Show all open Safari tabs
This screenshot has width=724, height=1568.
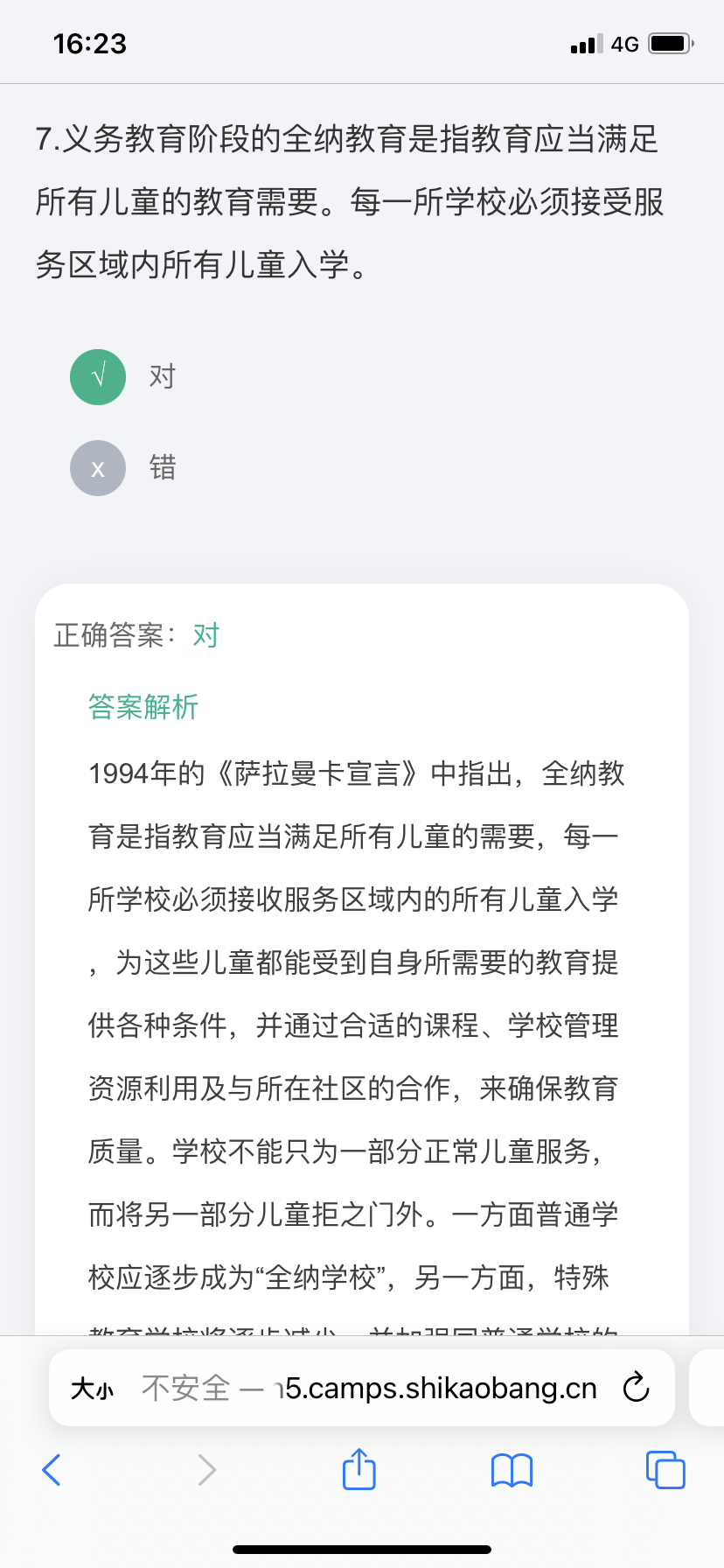tap(665, 1470)
